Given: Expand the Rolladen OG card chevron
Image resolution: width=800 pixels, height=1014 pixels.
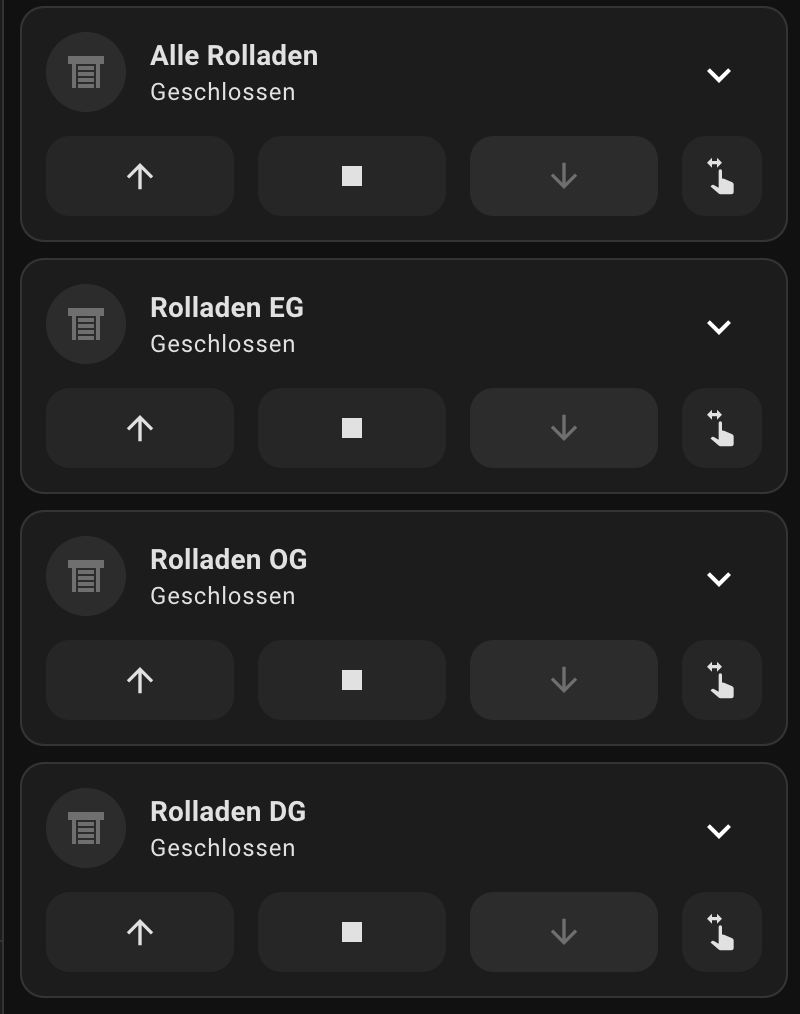Looking at the screenshot, I should coord(719,579).
